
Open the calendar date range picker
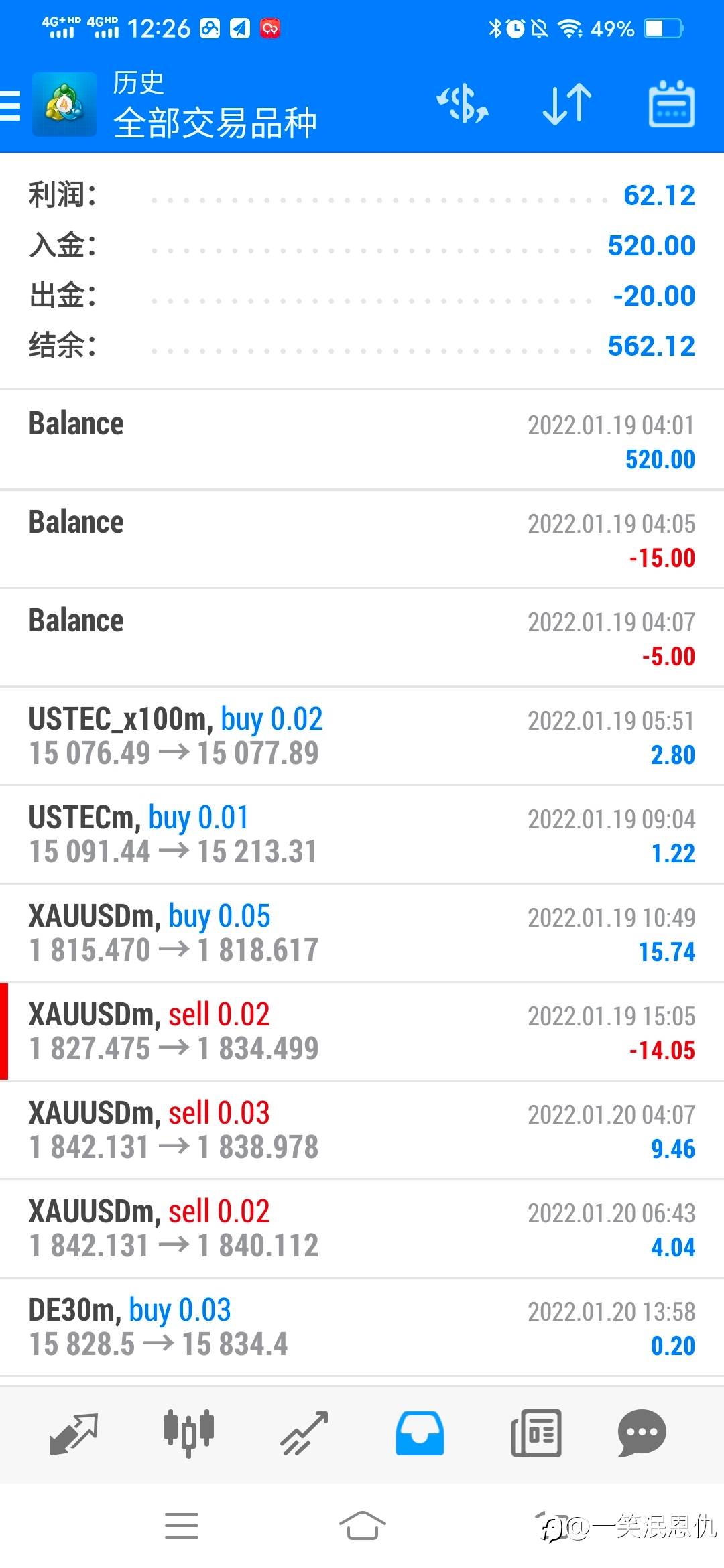[x=671, y=105]
